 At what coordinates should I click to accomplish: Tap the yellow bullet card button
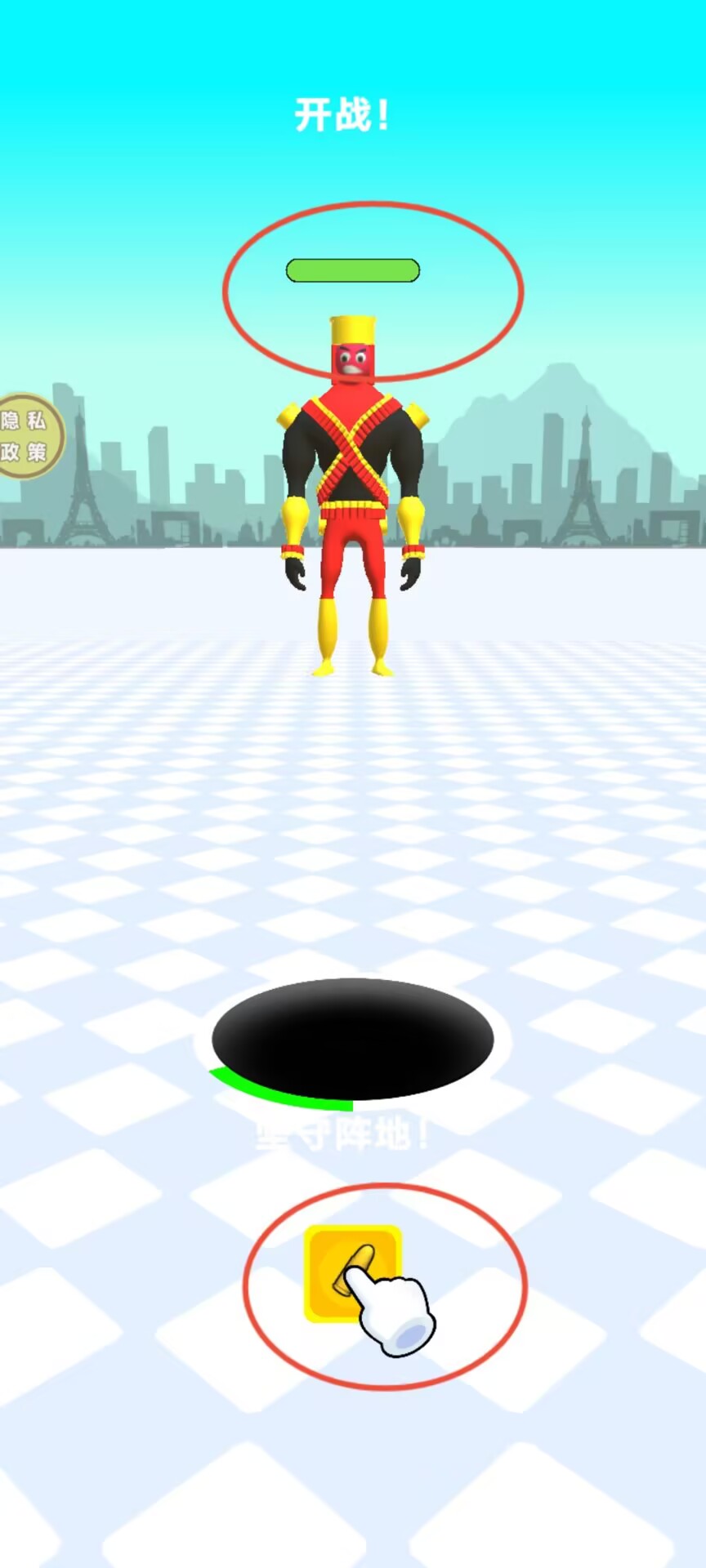point(352,1273)
